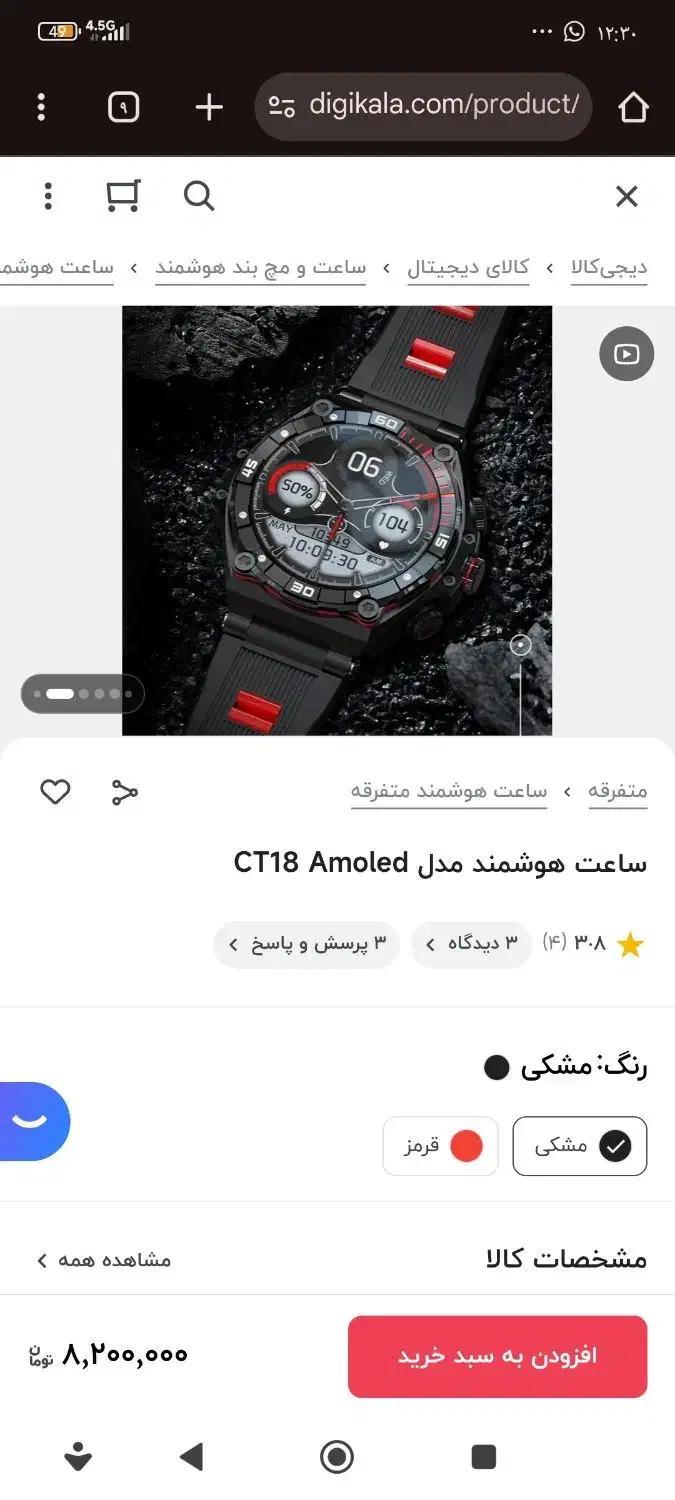
Task: Open the ۳ دیدگاه reviews chip
Action: 471,943
